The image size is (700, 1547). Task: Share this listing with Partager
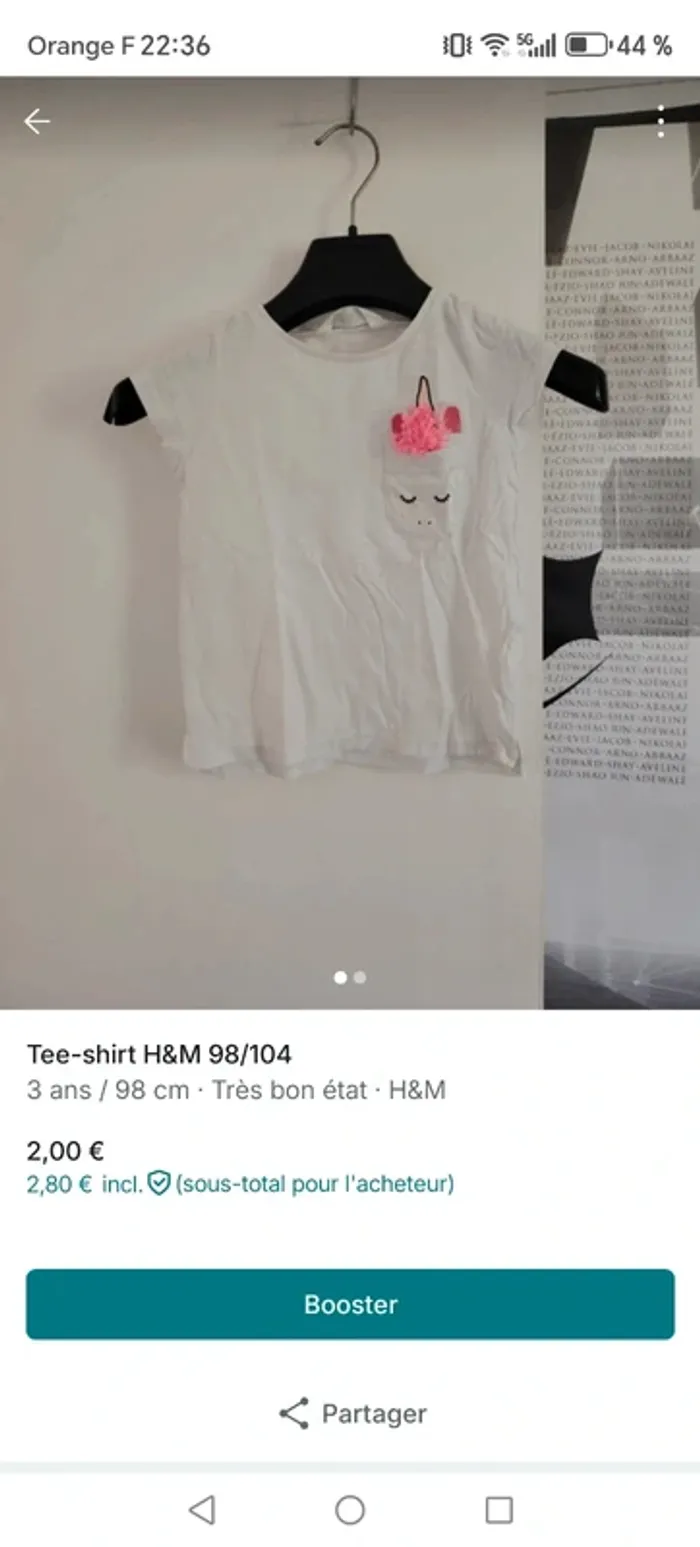click(352, 1413)
